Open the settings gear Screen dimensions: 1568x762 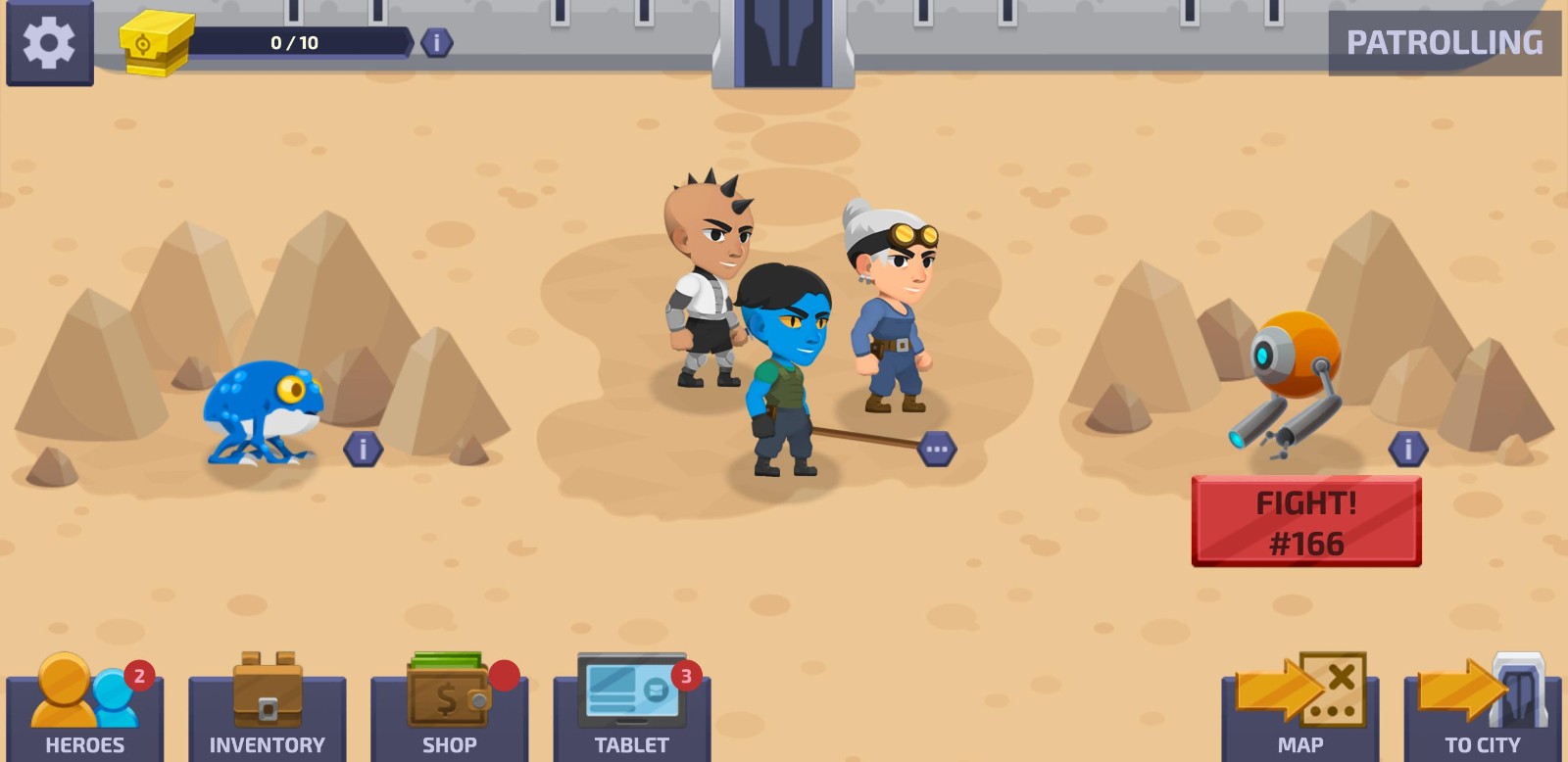[49, 43]
